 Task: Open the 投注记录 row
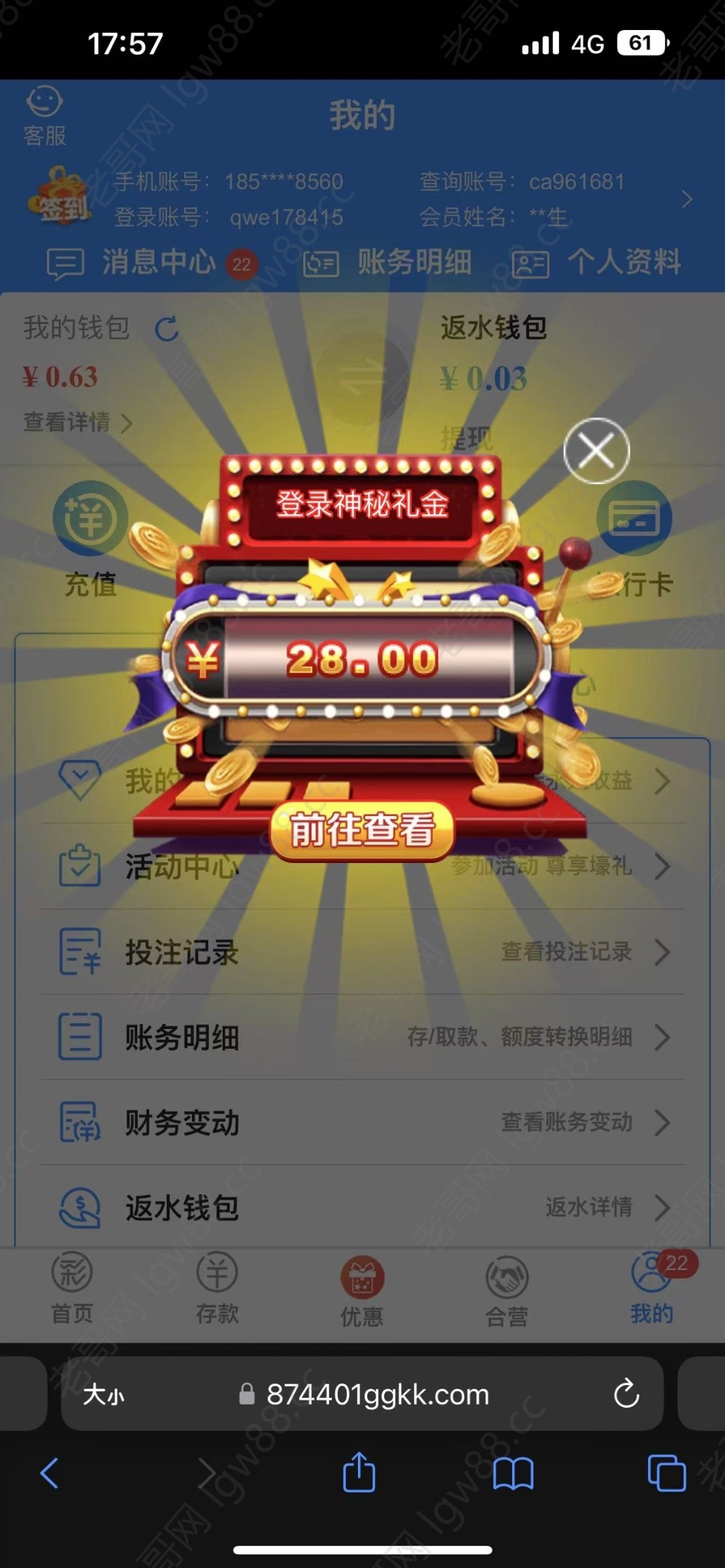[362, 953]
